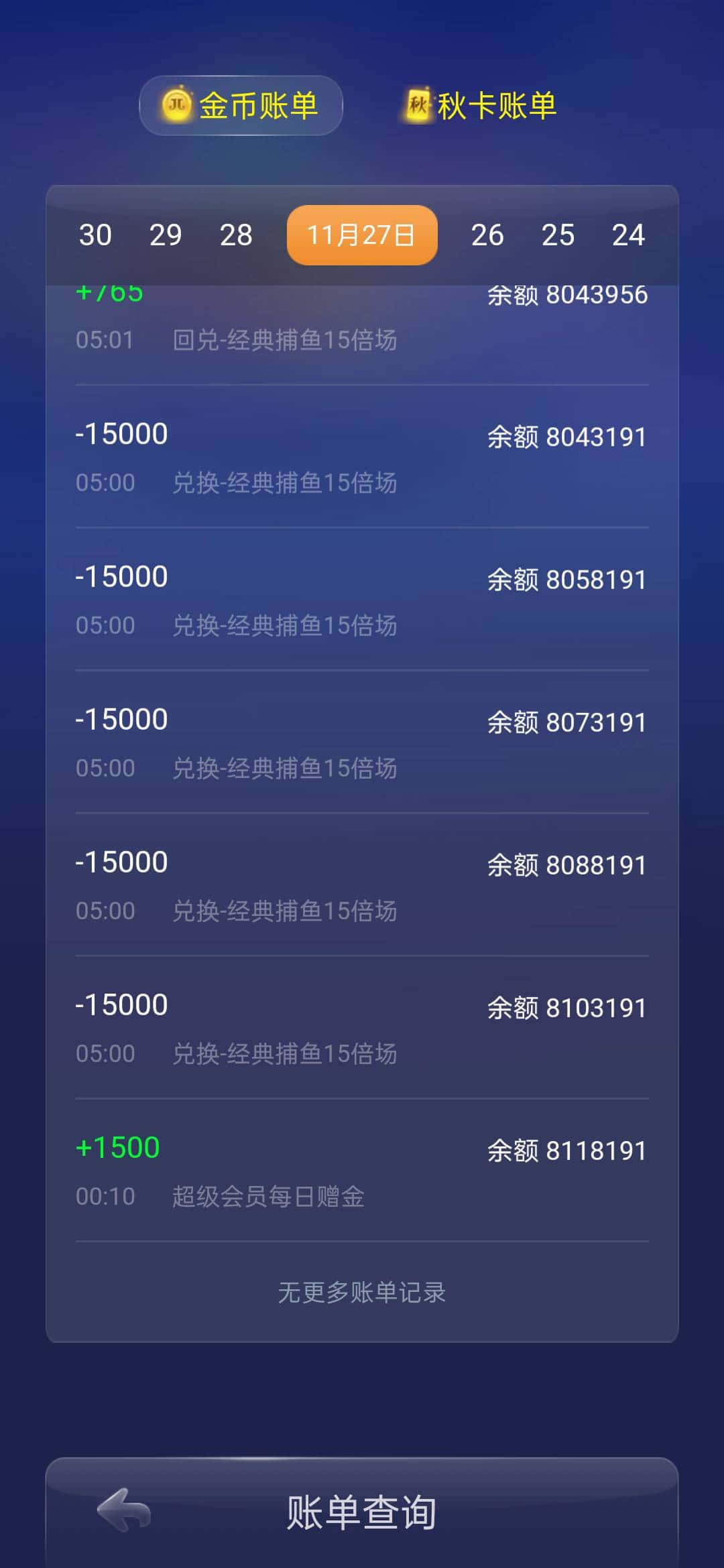Click the topmost 回兑-经典捕鱼15倍场 record
This screenshot has width=724, height=1568.
pyautogui.click(x=285, y=341)
